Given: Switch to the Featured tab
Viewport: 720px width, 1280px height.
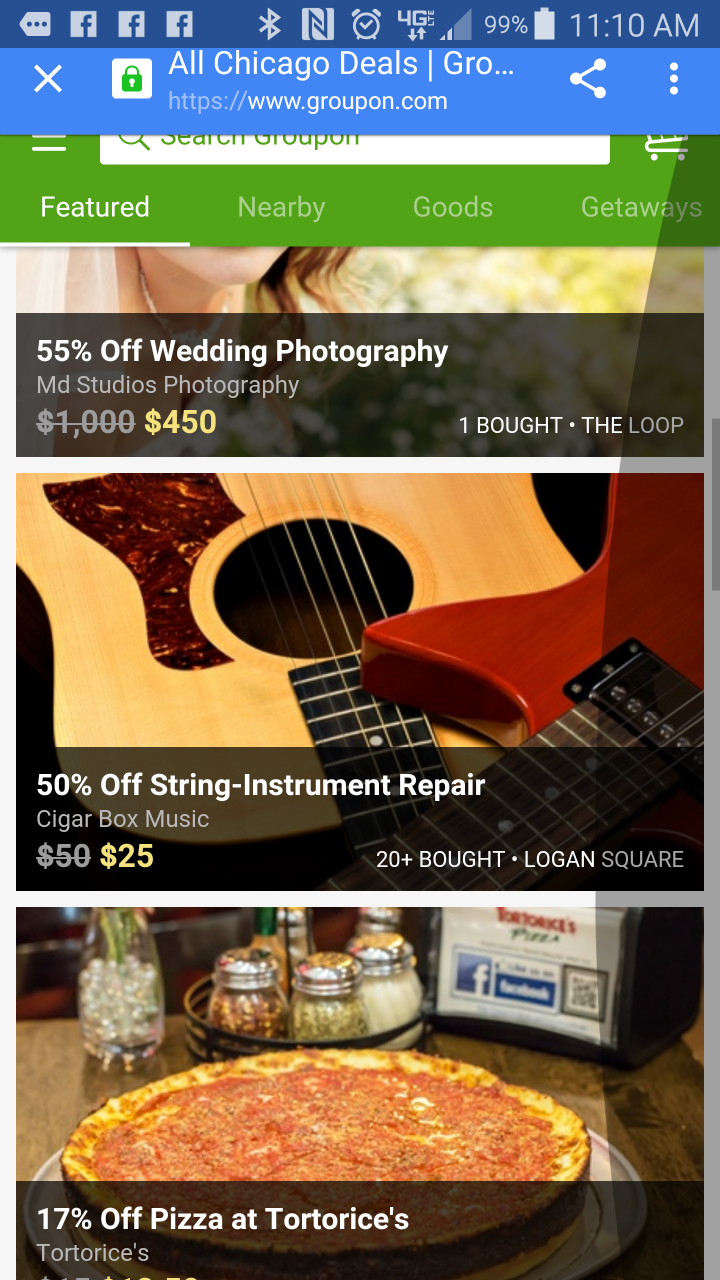Looking at the screenshot, I should 95,207.
